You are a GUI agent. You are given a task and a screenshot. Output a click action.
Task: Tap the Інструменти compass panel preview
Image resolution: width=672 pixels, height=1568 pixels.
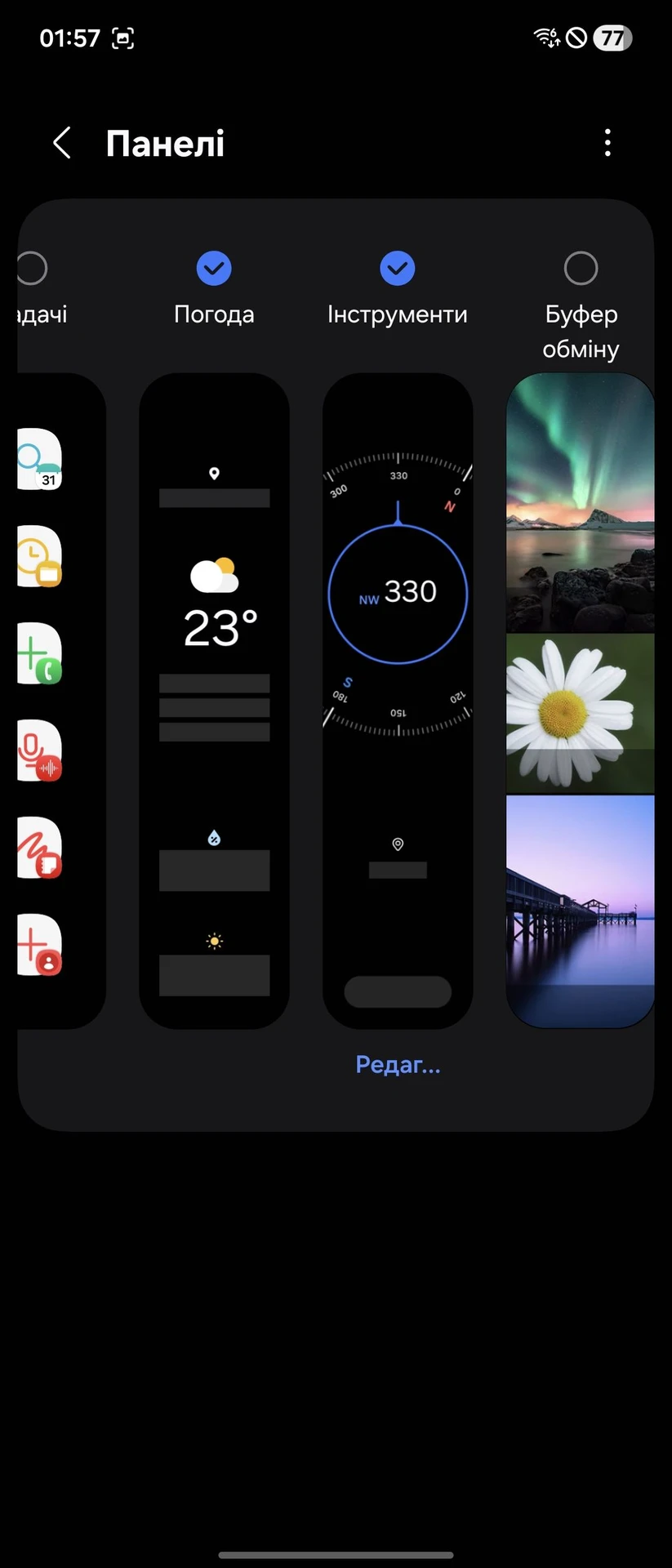click(398, 701)
